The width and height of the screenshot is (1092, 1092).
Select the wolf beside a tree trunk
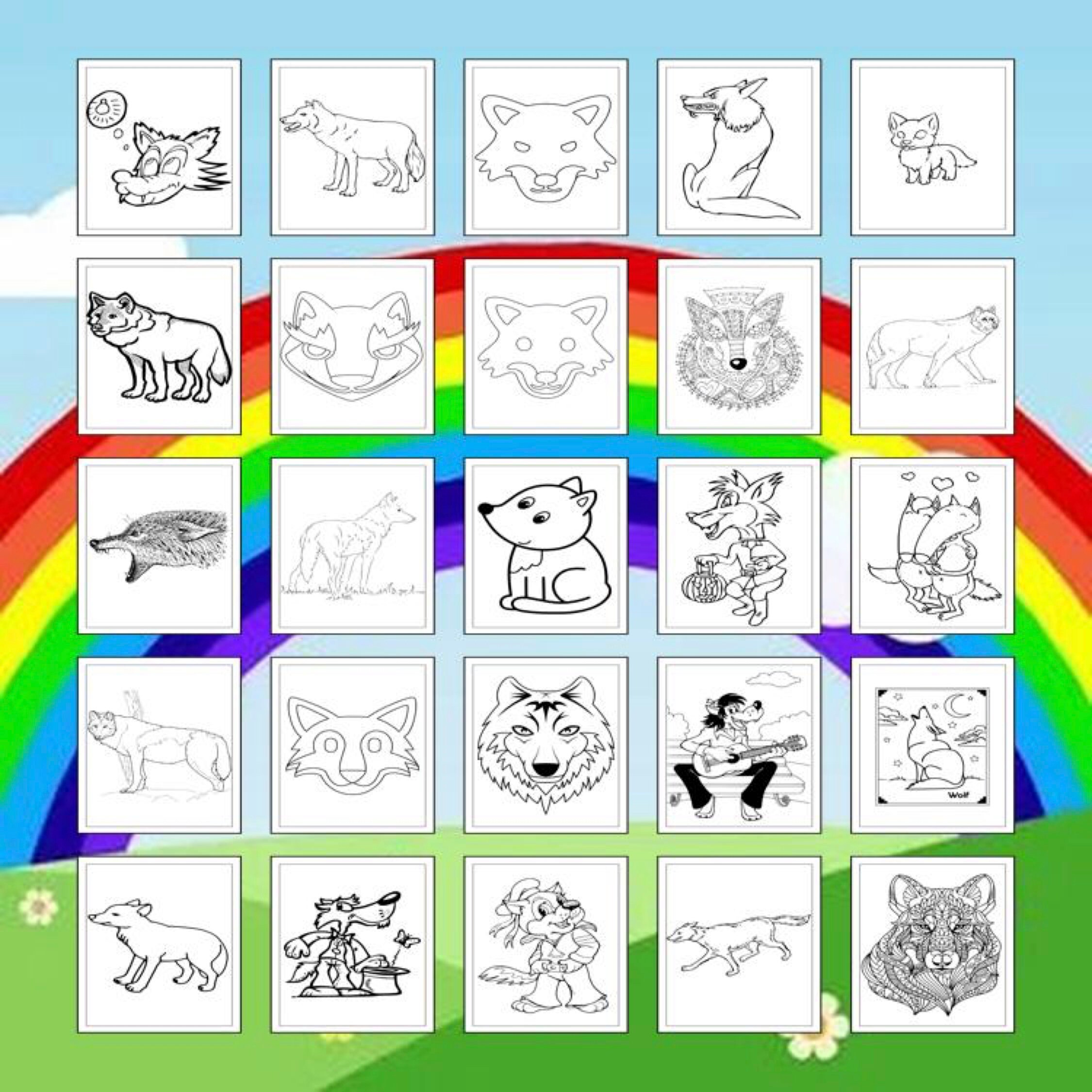tap(159, 745)
